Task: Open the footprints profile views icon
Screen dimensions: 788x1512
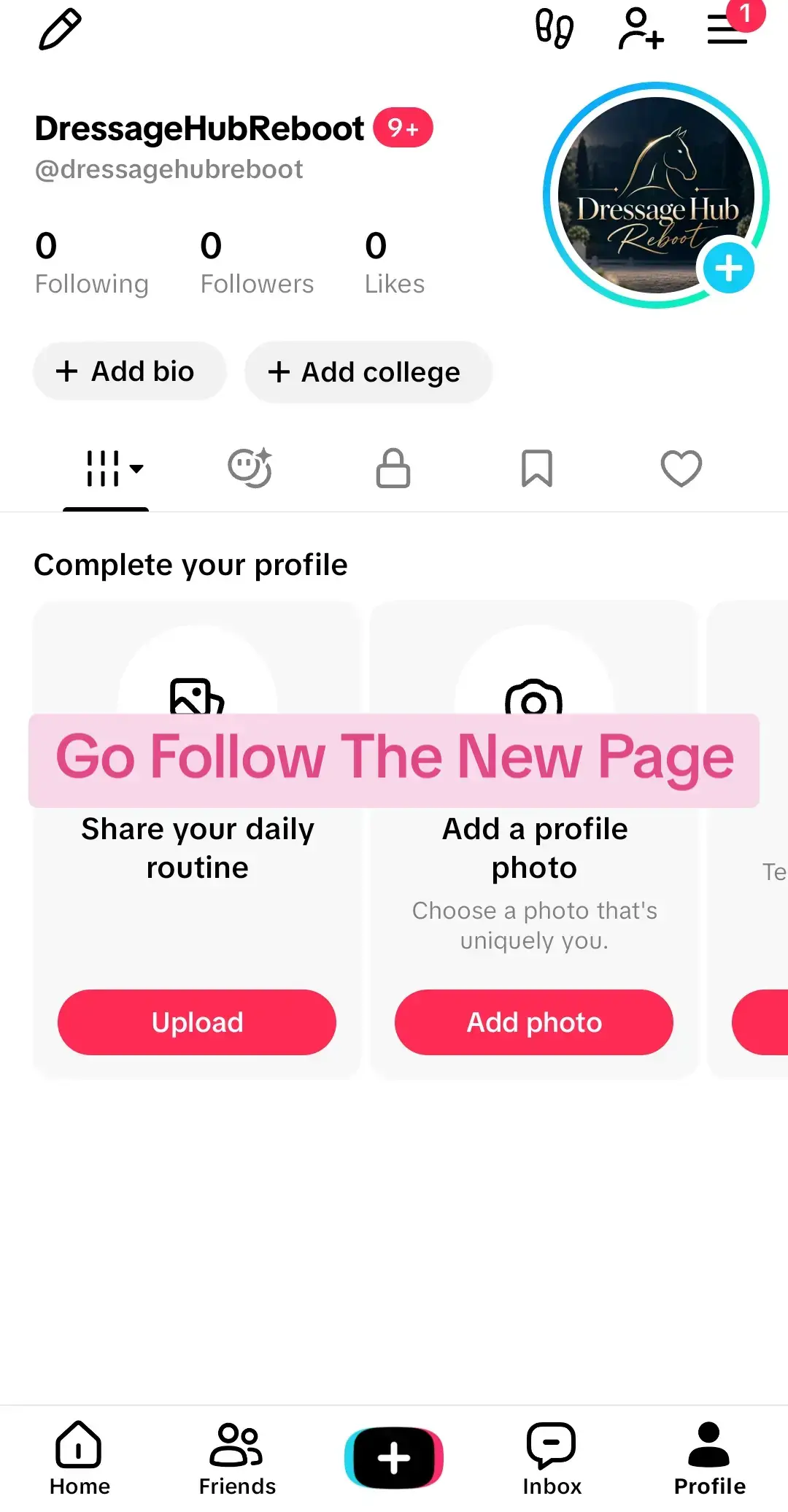Action: [x=555, y=29]
